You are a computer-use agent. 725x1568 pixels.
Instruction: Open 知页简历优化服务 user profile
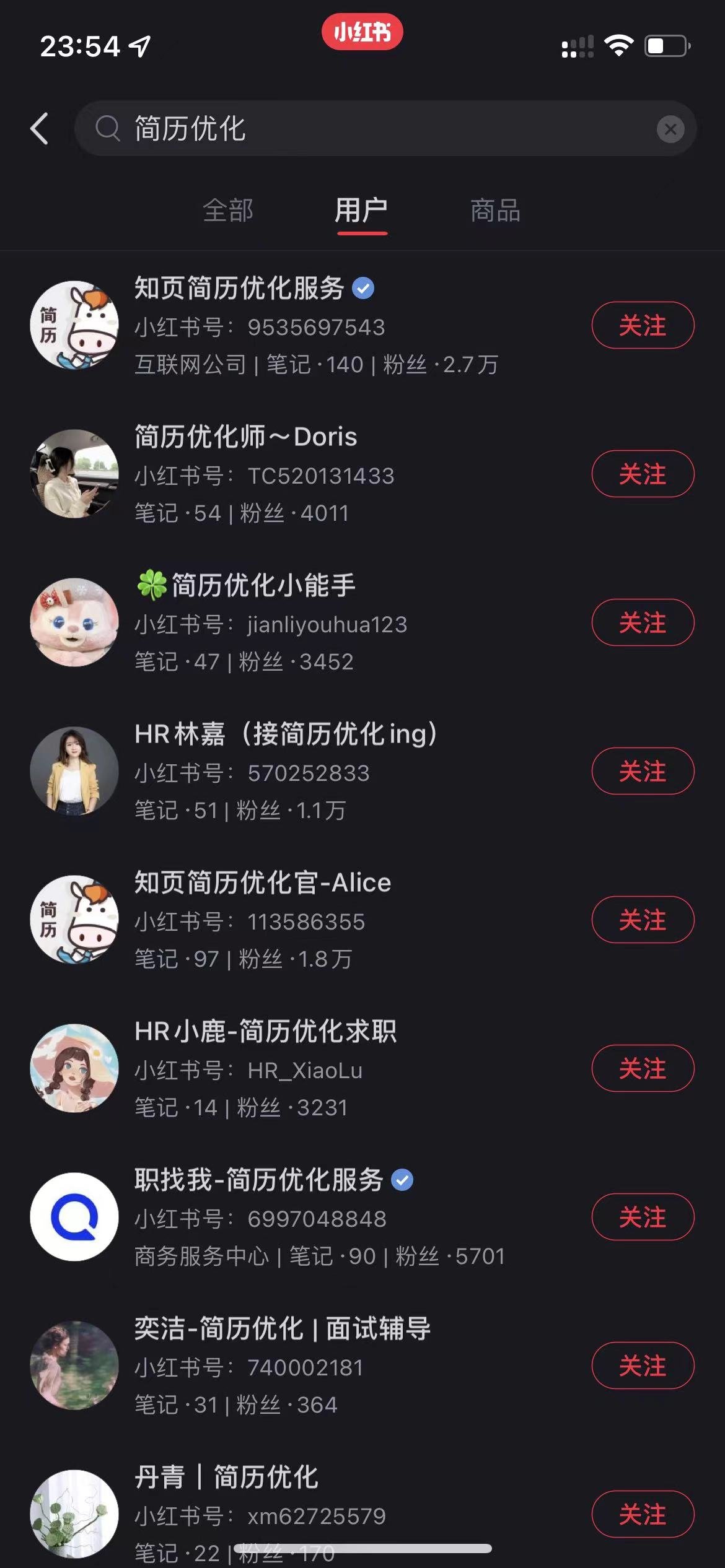(239, 289)
